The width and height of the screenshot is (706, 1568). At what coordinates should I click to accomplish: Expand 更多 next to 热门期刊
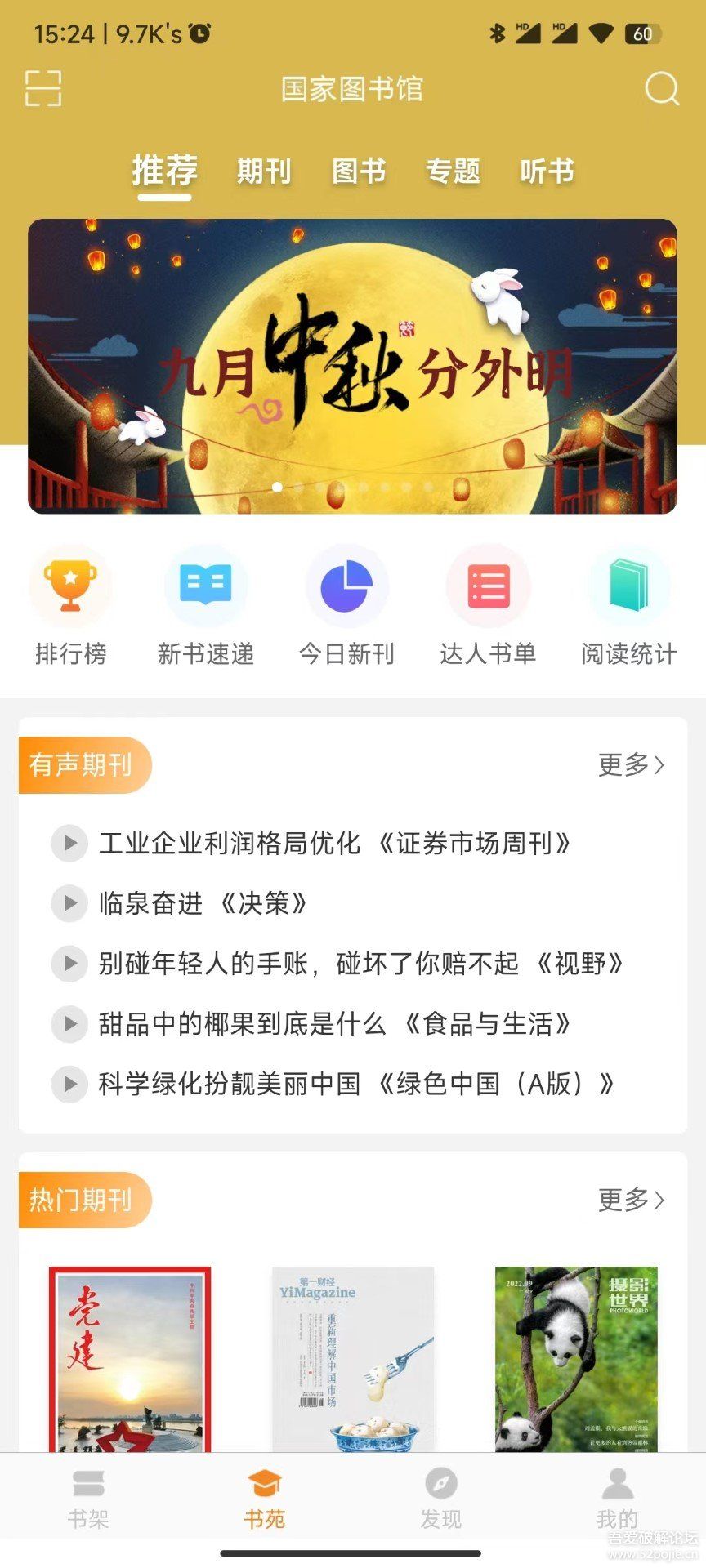click(631, 1200)
